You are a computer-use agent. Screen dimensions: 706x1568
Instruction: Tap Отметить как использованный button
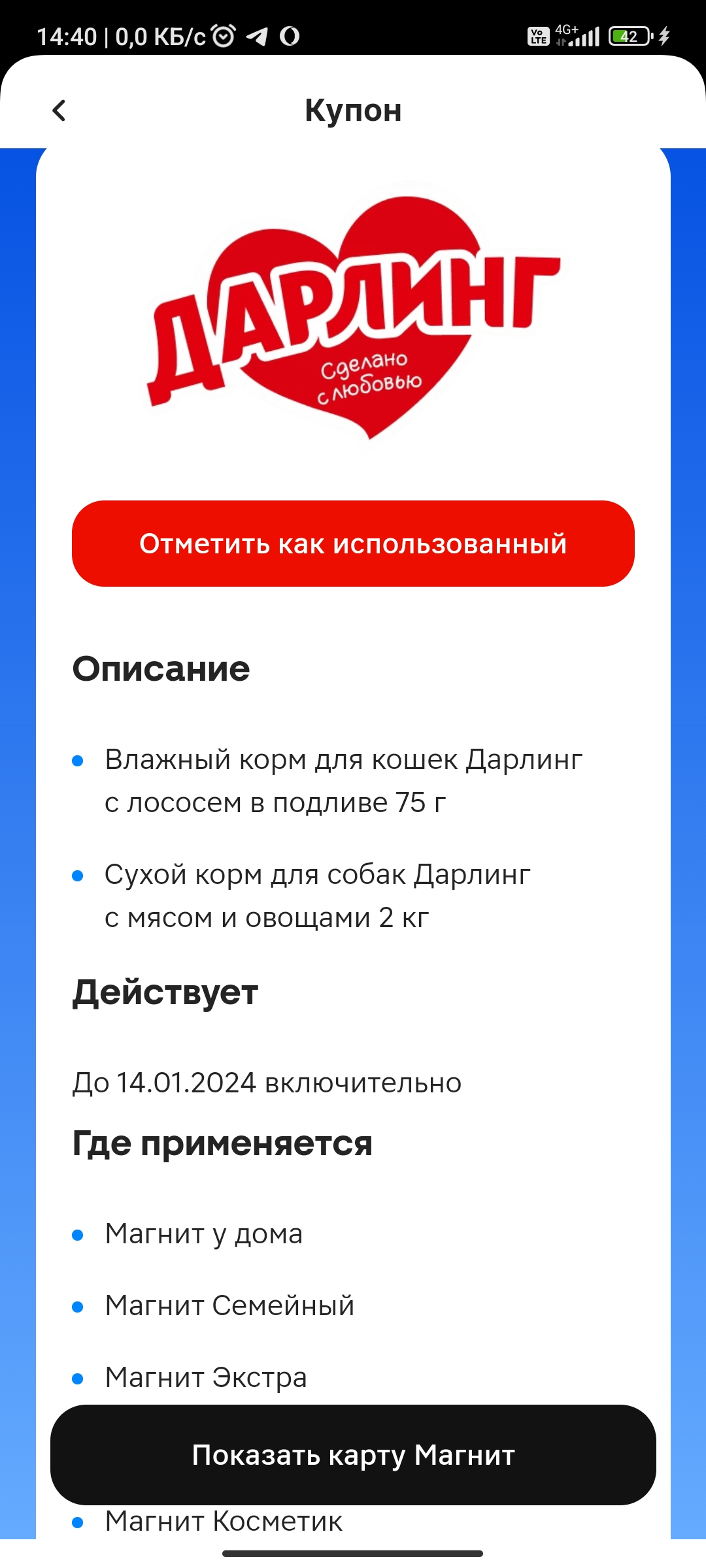click(x=353, y=544)
